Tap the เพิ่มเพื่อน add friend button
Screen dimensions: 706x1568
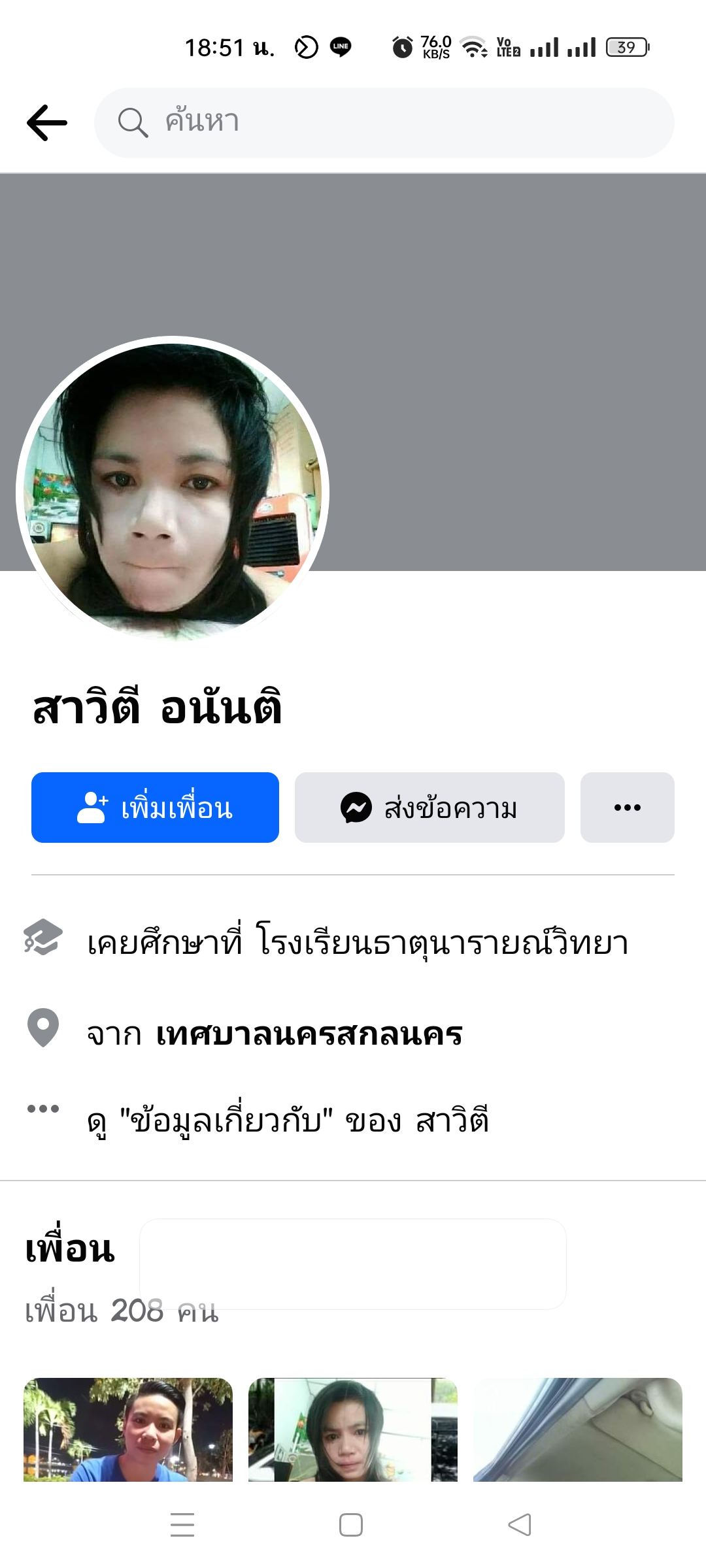point(155,808)
